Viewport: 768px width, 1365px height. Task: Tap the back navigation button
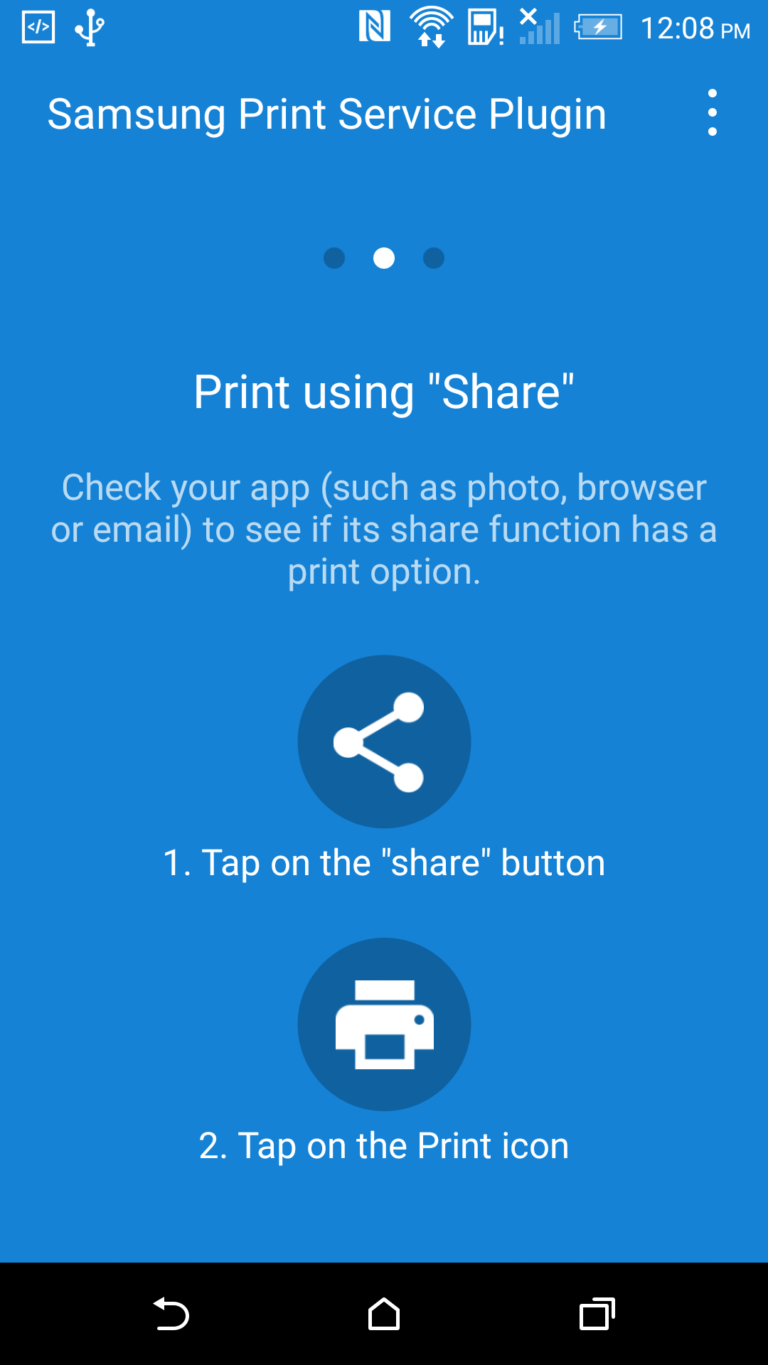[171, 1315]
